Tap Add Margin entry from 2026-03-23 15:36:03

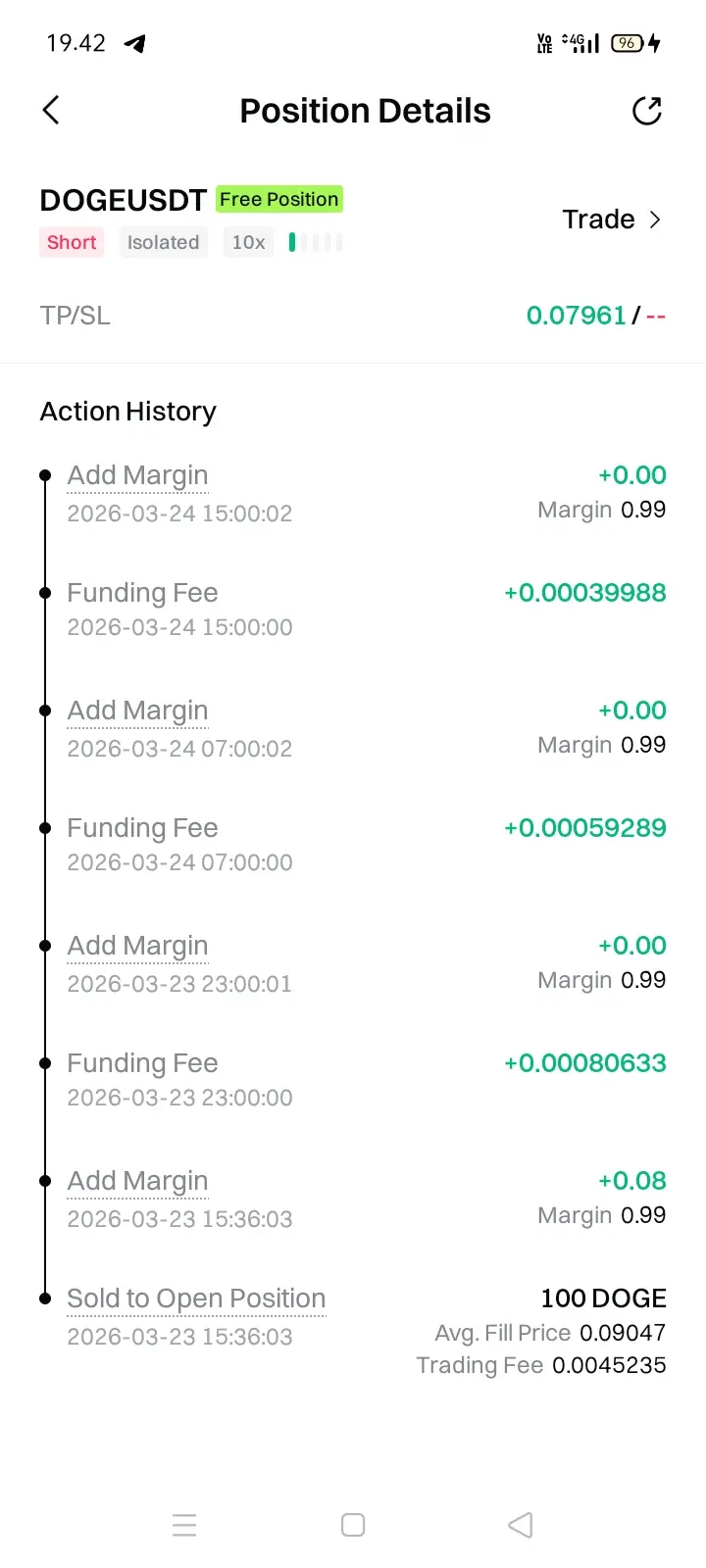coord(137,1181)
